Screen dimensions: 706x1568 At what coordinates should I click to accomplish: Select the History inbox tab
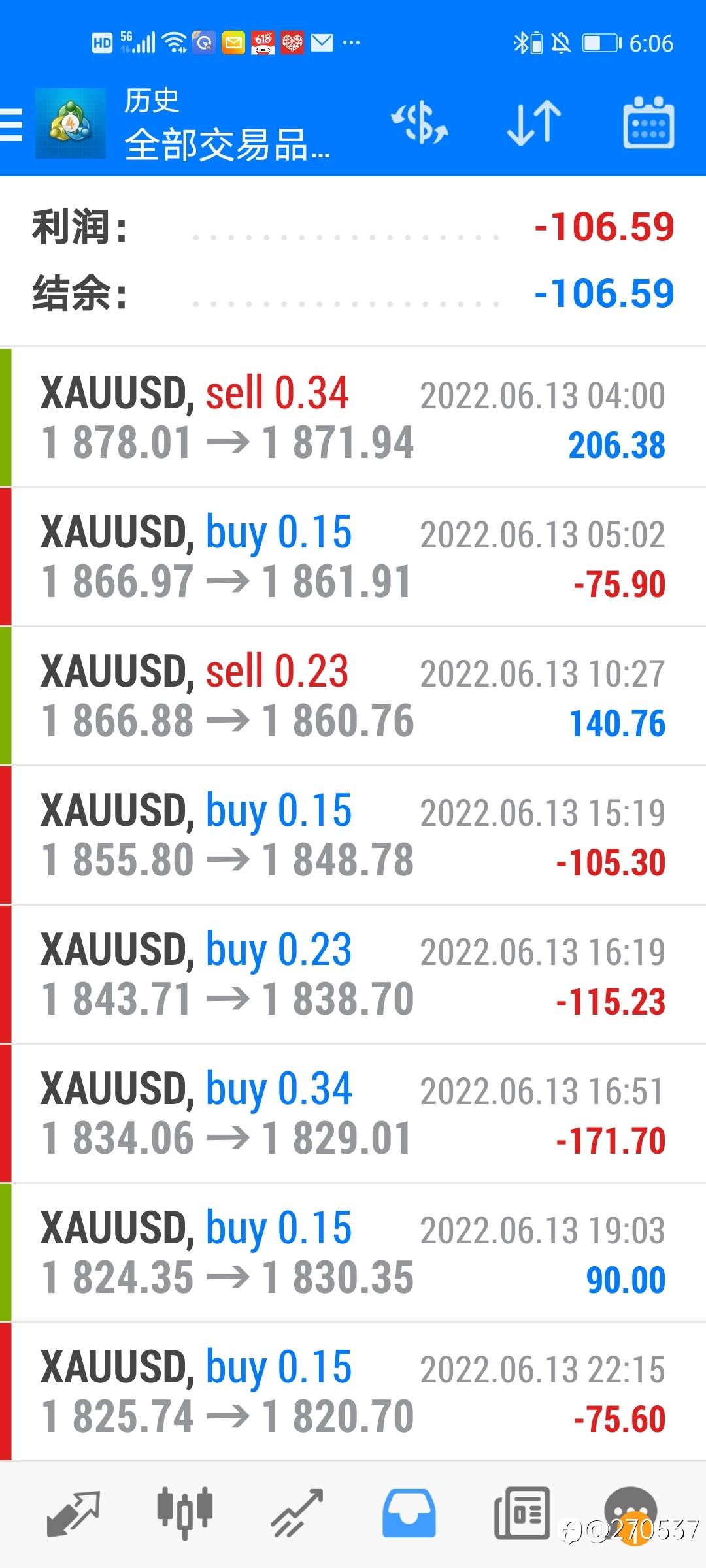409,1514
